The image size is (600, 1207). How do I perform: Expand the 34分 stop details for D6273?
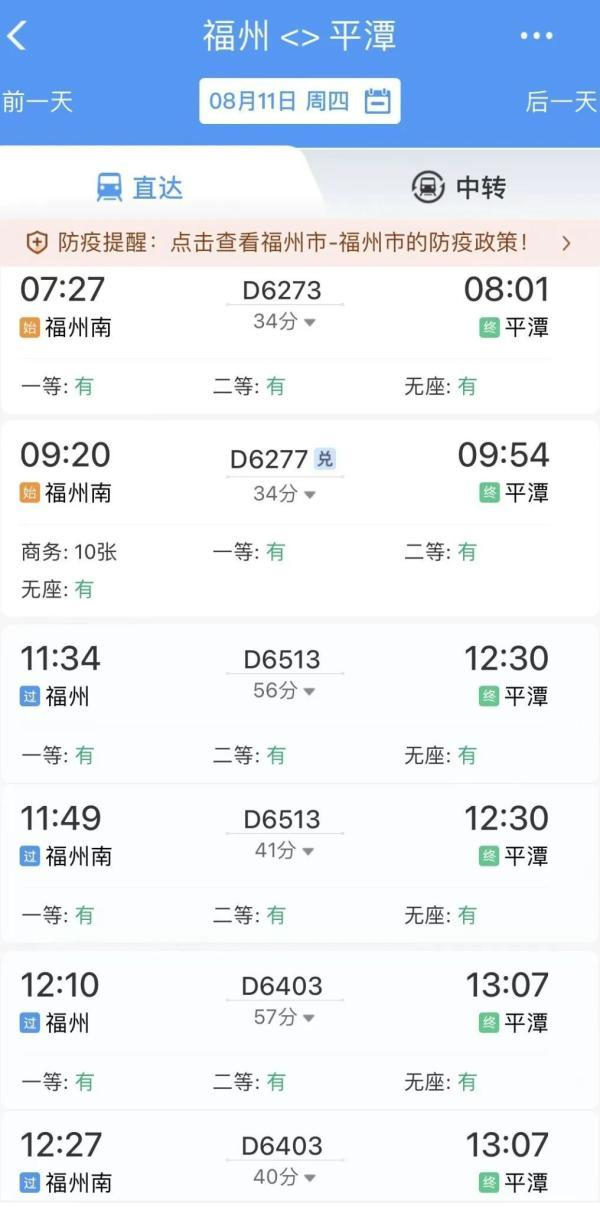click(x=284, y=322)
